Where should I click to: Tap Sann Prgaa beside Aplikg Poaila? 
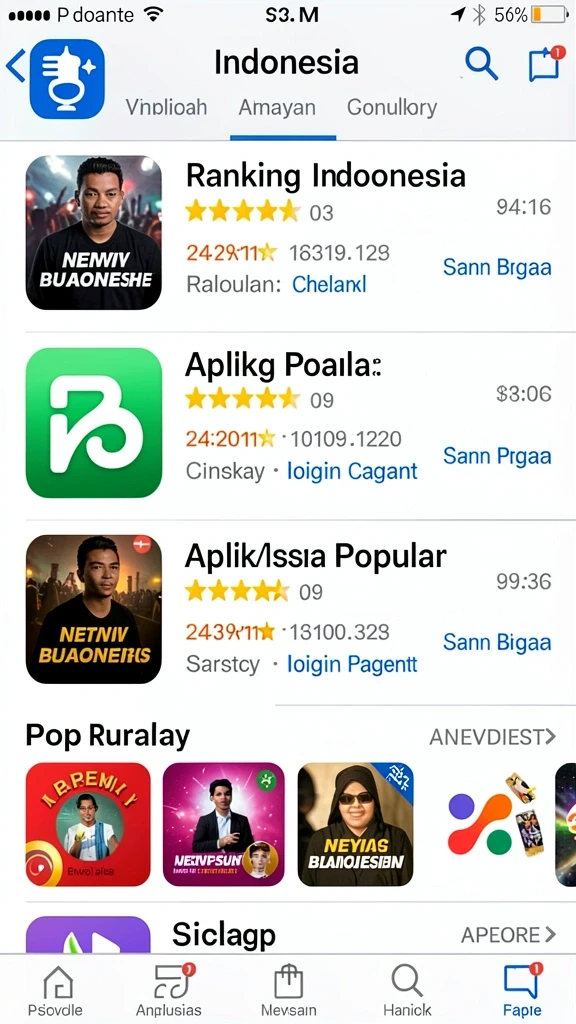(x=497, y=456)
